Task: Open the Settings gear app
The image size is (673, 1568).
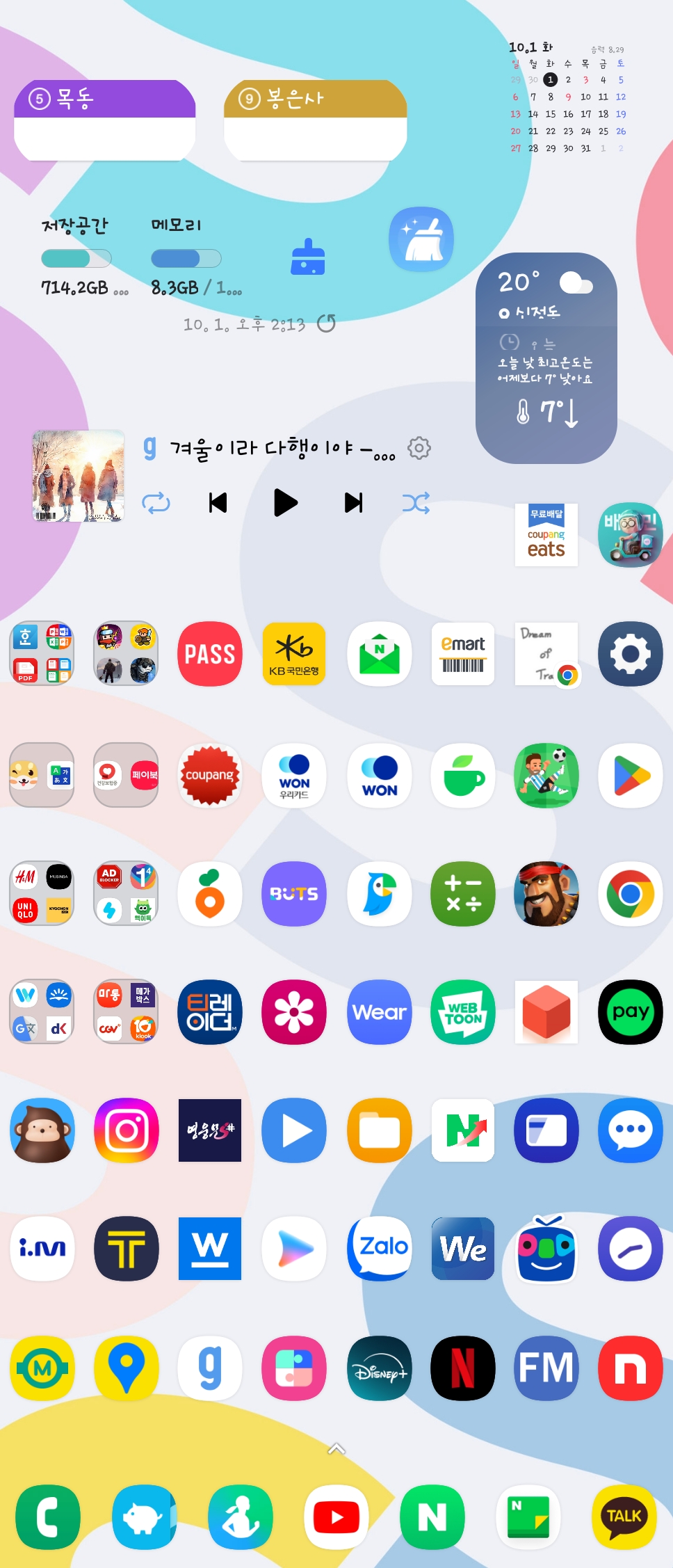Action: 631,654
